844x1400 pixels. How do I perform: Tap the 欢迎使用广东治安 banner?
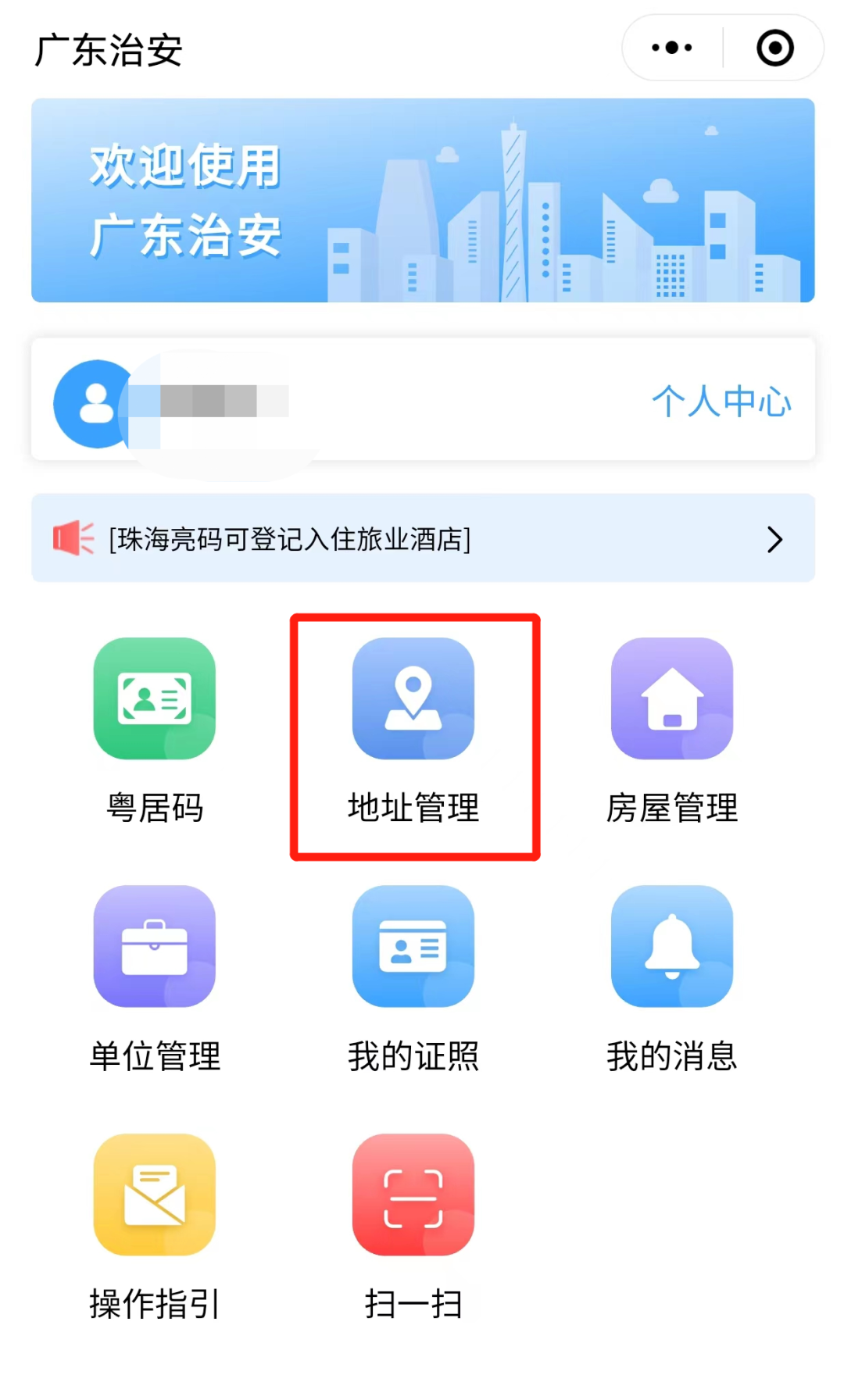tap(423, 200)
